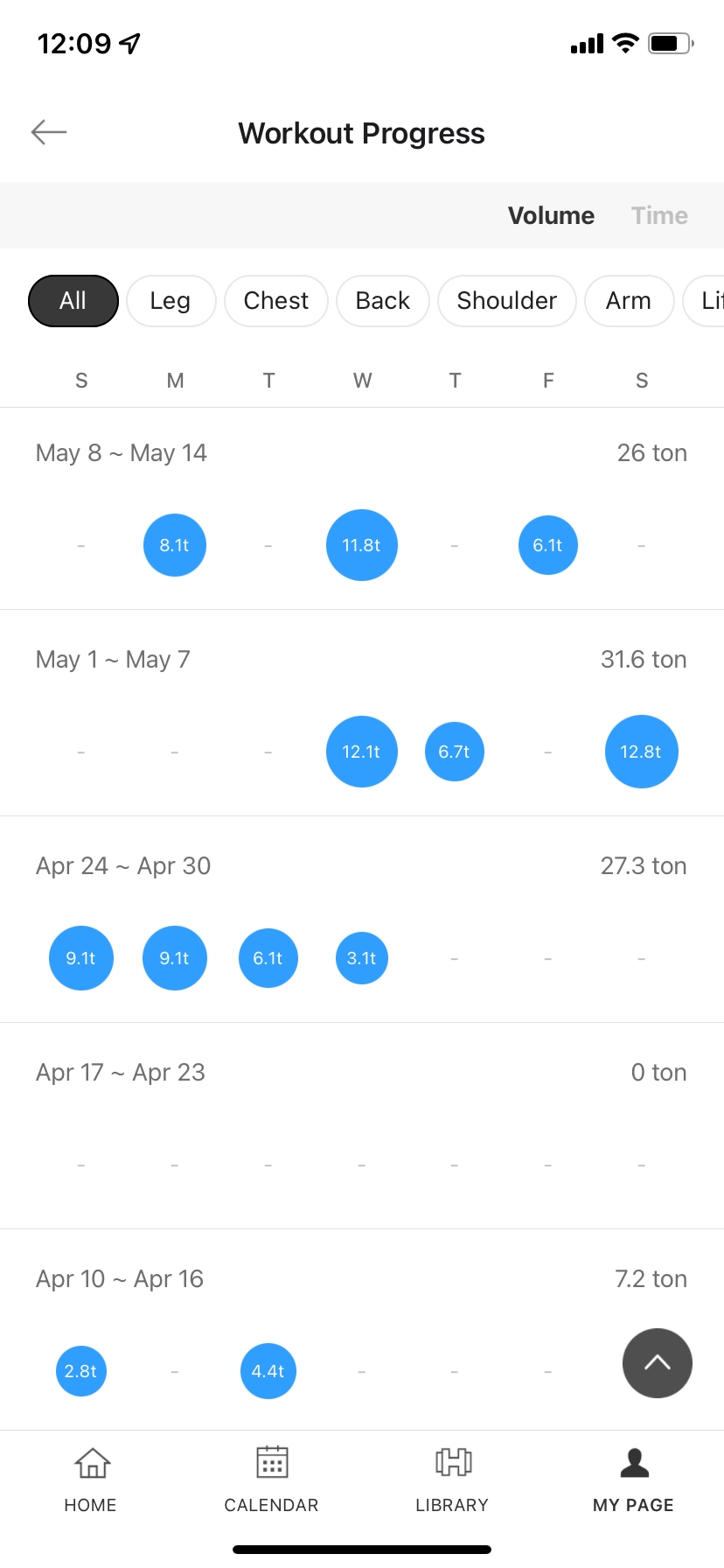Open the My Page tab

point(633,1480)
